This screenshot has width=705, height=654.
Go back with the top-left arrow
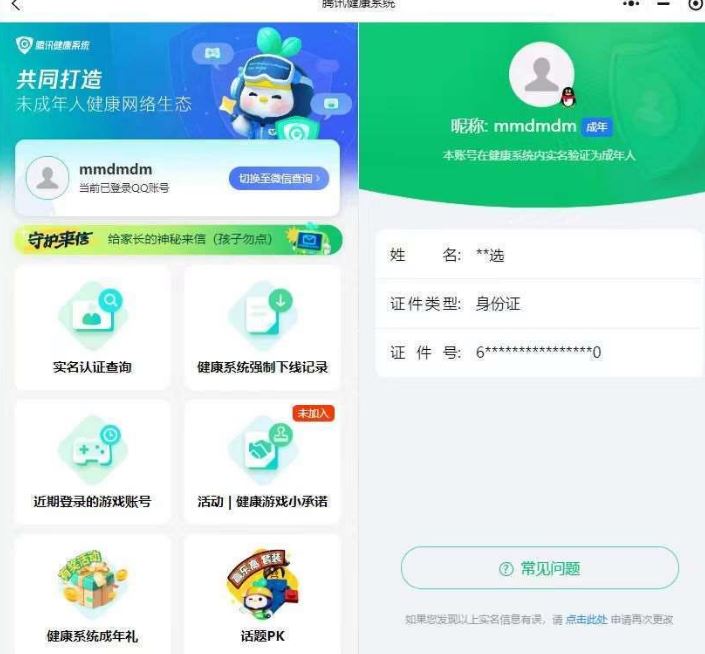[x=14, y=6]
